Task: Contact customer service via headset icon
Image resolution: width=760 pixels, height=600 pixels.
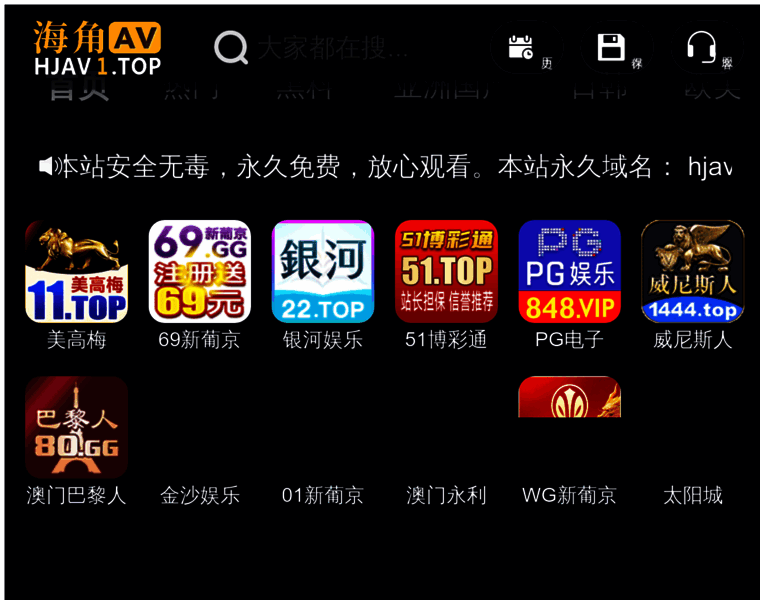Action: pos(702,48)
